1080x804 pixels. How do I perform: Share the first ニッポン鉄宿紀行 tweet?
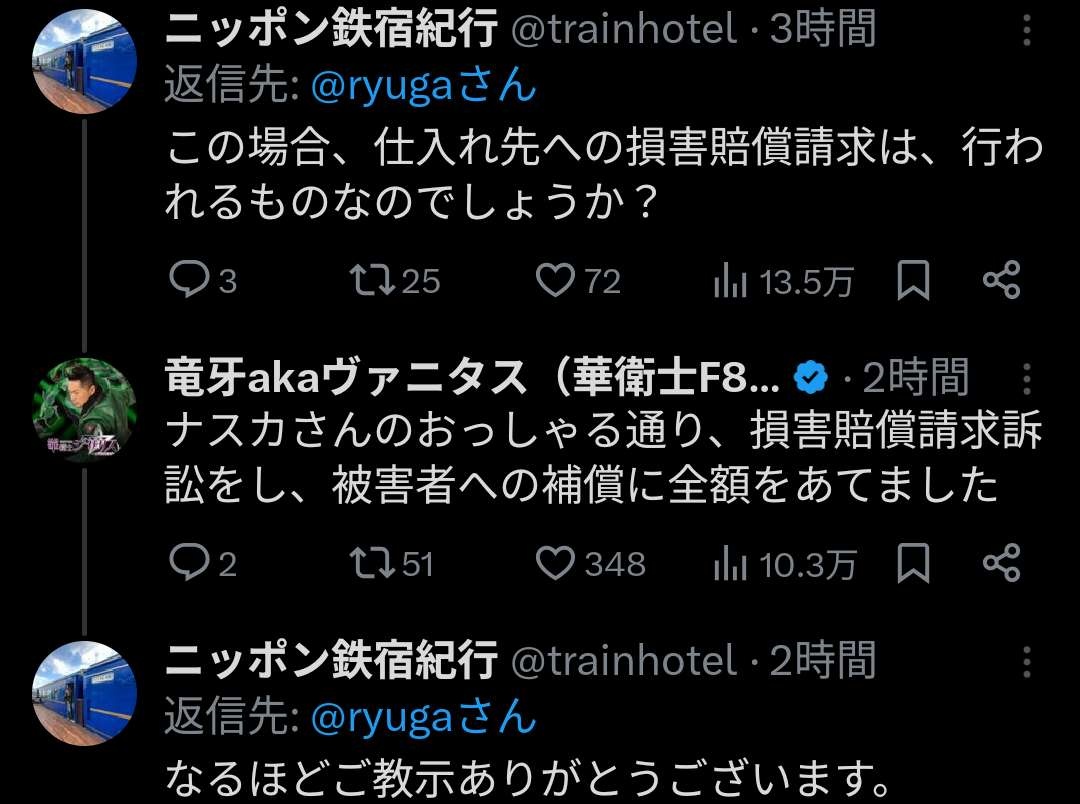tap(1001, 282)
